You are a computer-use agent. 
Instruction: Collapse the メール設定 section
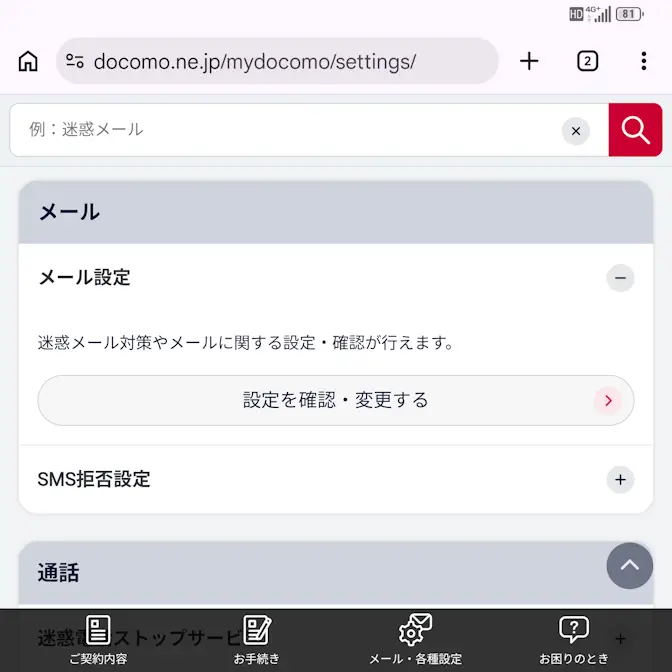tap(620, 278)
